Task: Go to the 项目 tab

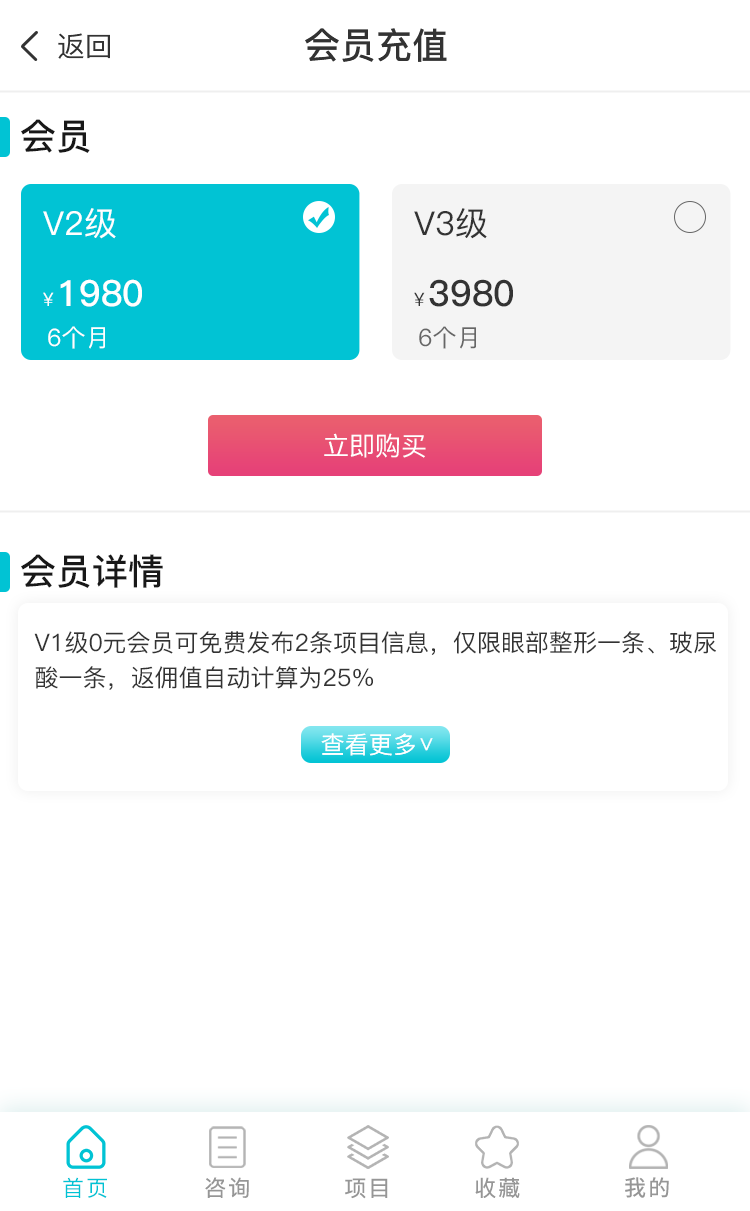Action: (367, 1162)
